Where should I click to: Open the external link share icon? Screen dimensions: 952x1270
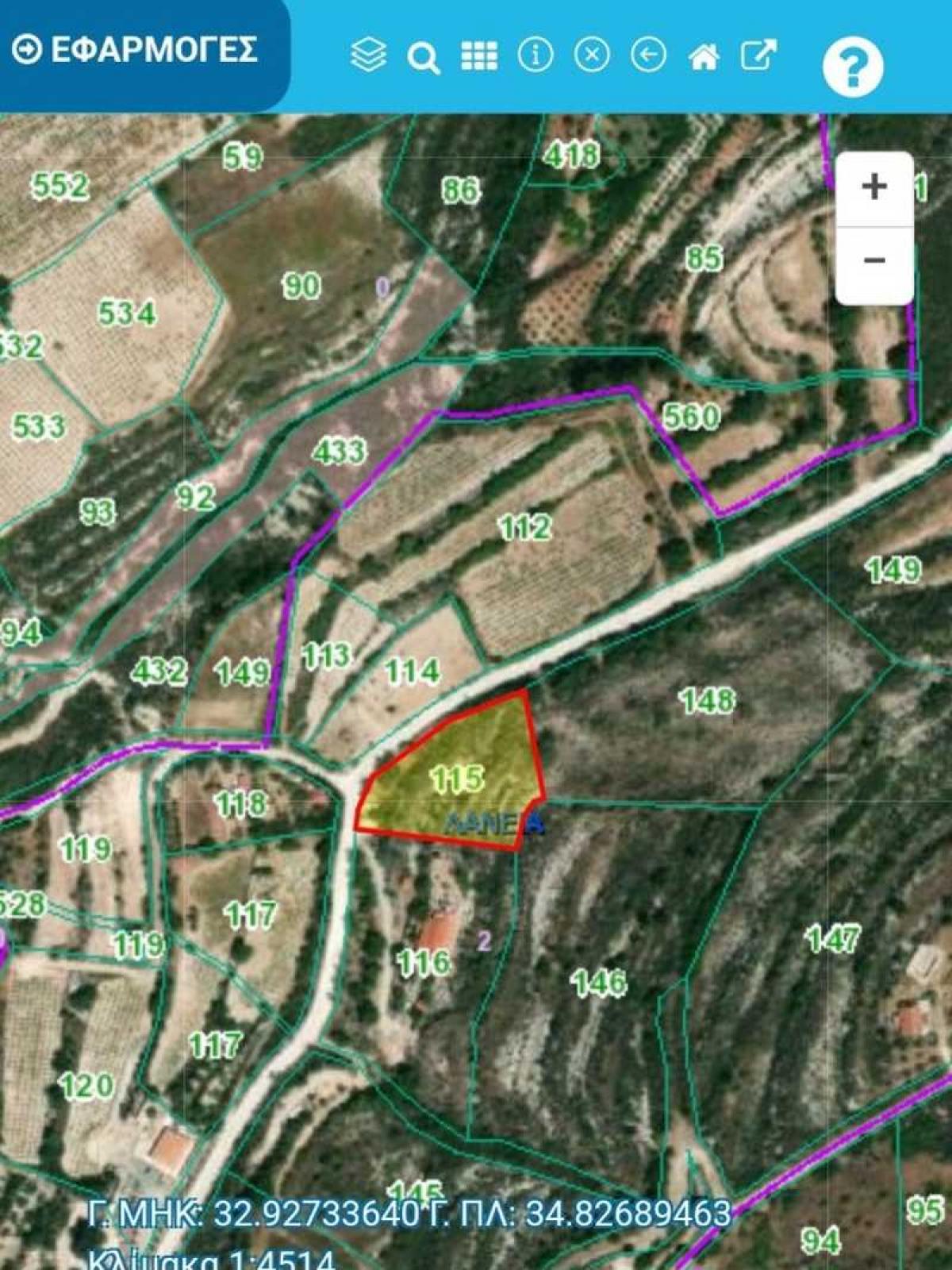(758, 56)
